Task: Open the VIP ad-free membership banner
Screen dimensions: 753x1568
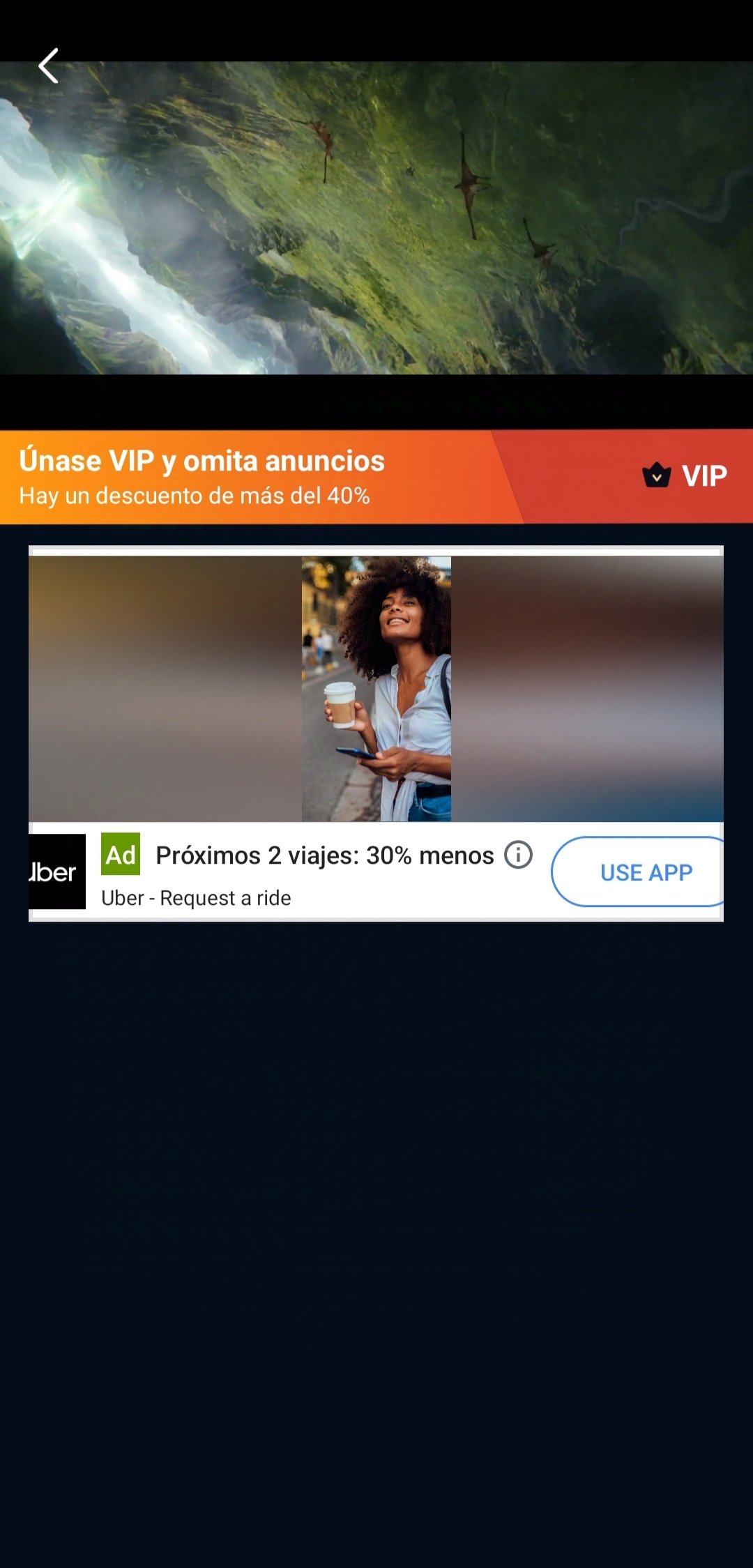Action: pyautogui.click(x=376, y=477)
